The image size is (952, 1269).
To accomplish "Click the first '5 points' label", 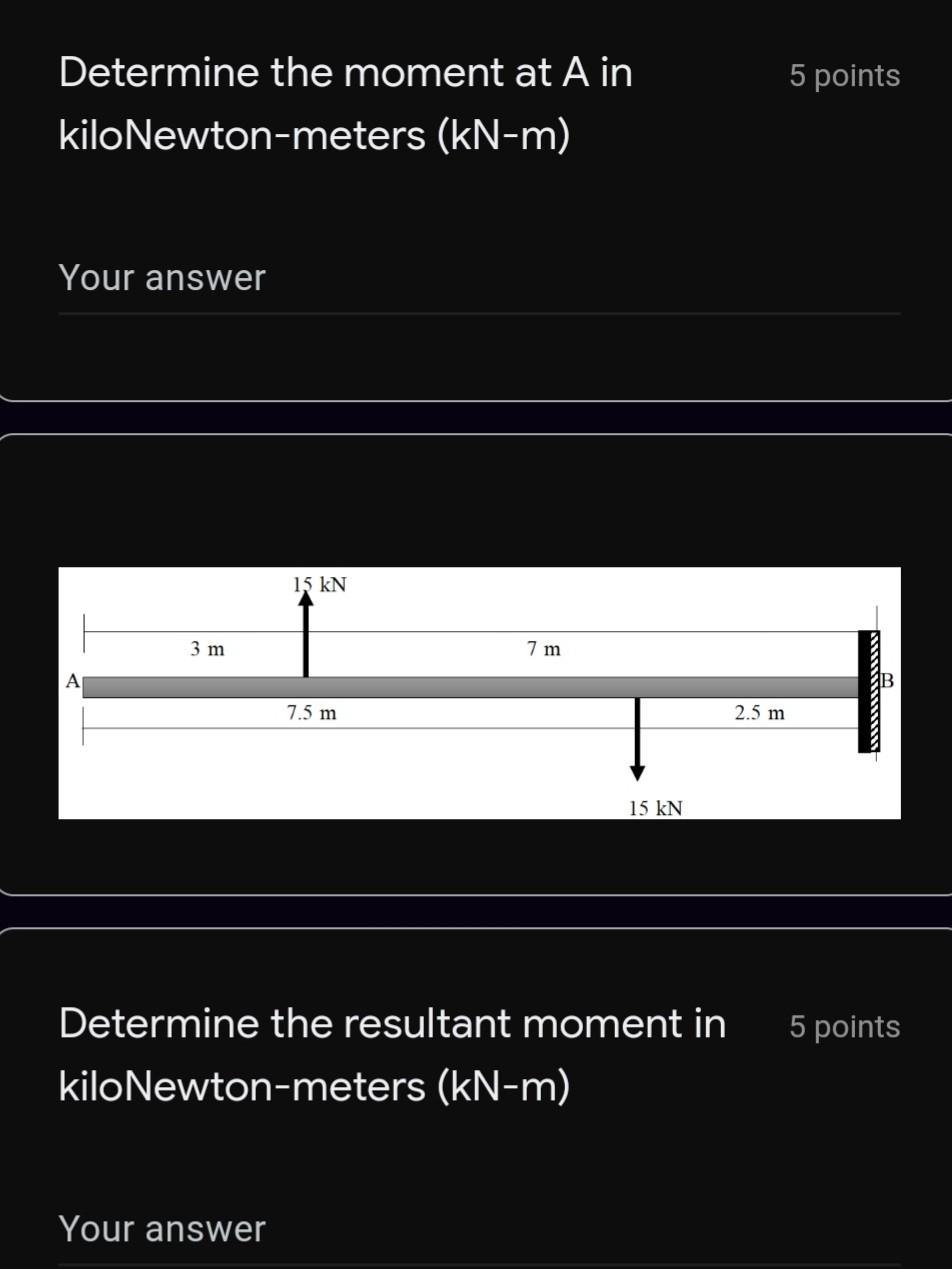I will (844, 75).
